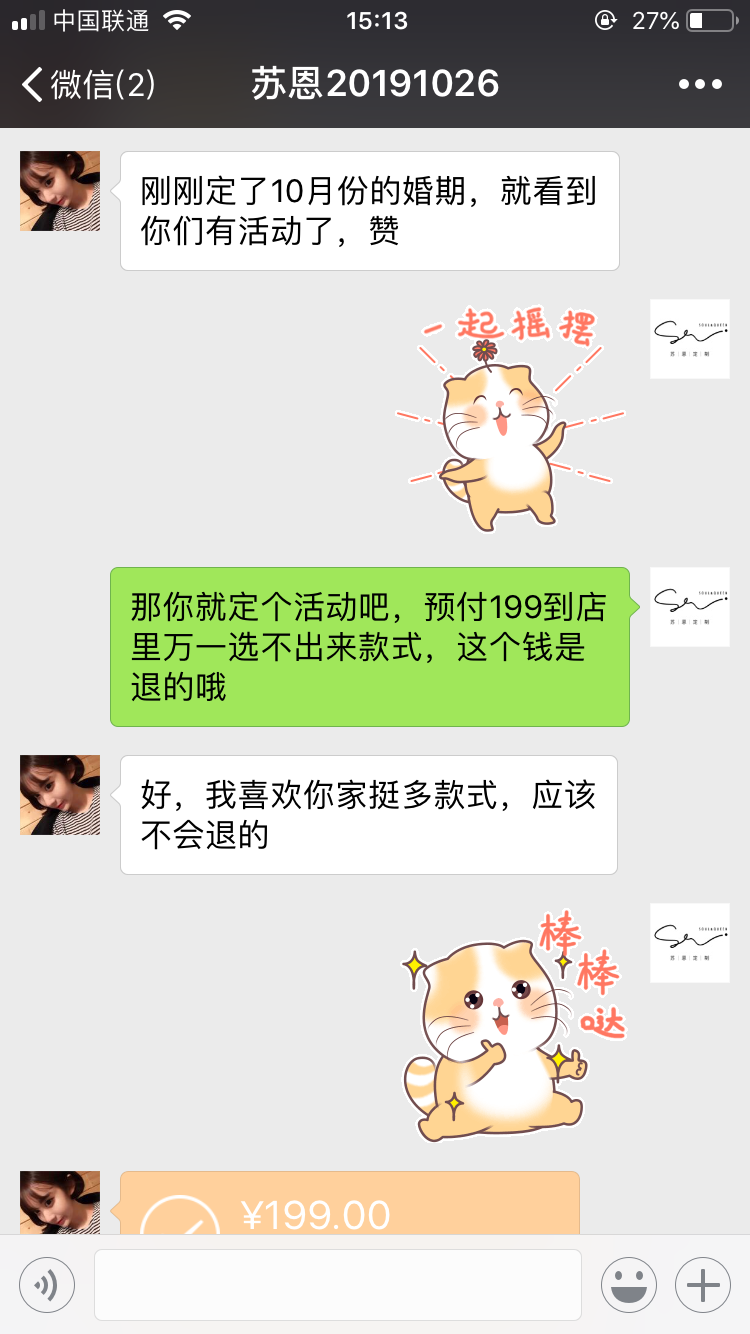Open the emoji sticker panel
This screenshot has width=750, height=1334.
tap(629, 1285)
